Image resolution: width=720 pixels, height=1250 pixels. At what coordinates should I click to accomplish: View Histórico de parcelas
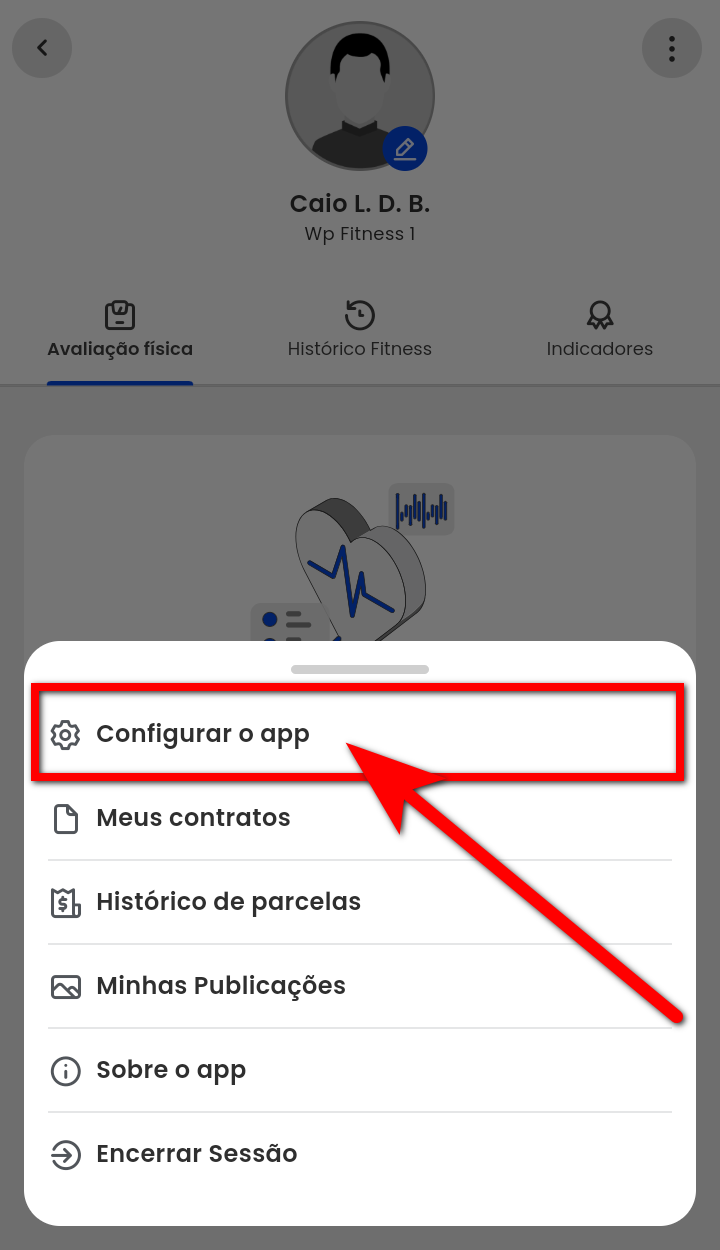[228, 902]
